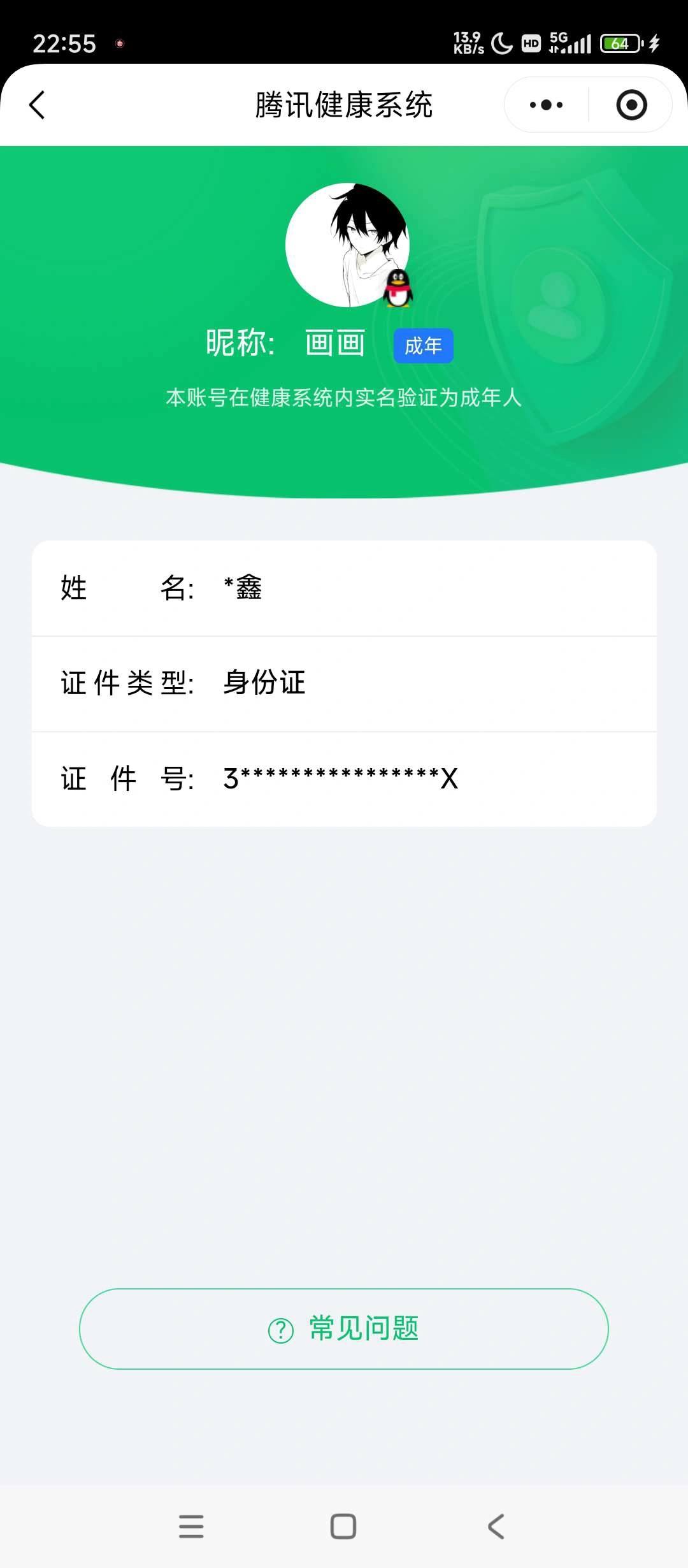Tap the circular close button of the mini-program
This screenshot has width=688, height=1568.
[x=629, y=105]
